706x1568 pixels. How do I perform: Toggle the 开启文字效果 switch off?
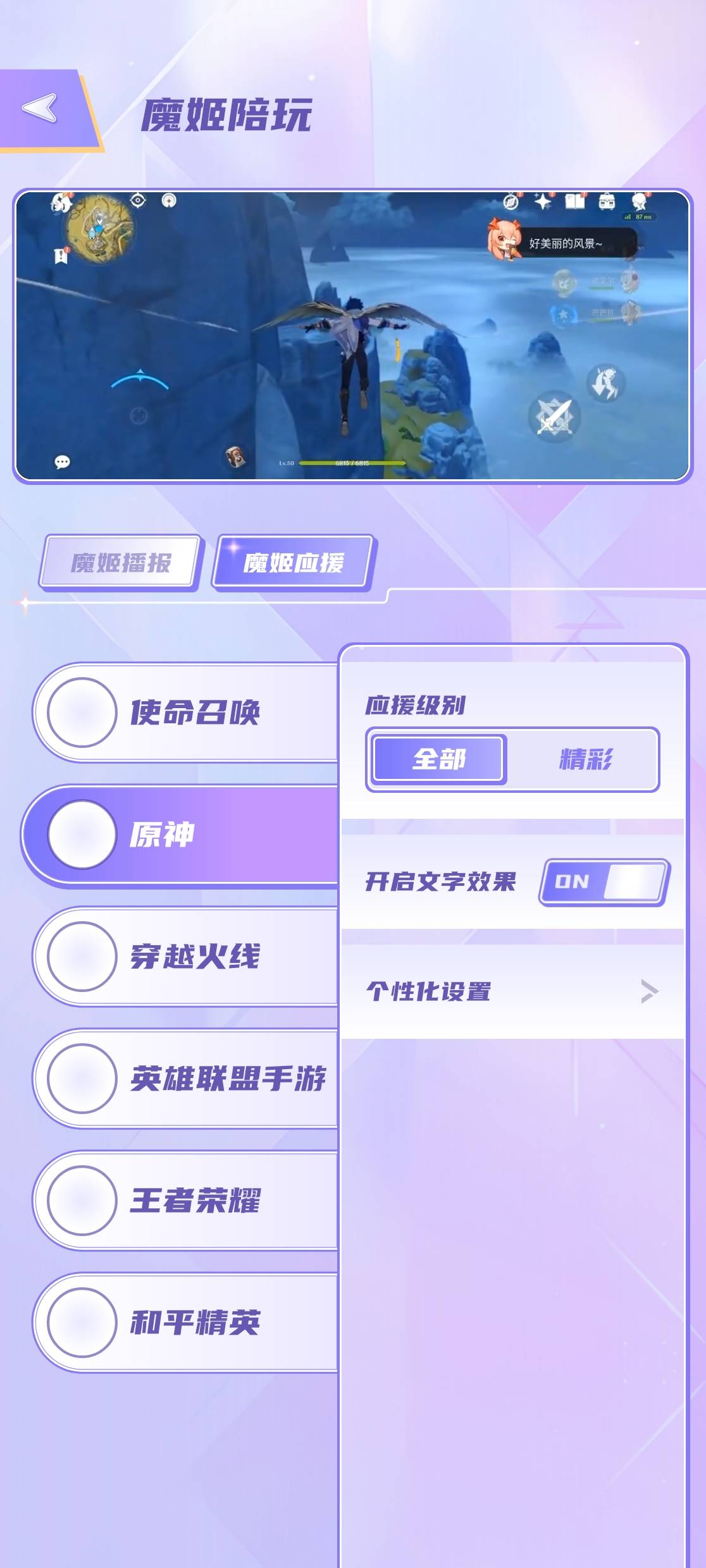point(603,881)
